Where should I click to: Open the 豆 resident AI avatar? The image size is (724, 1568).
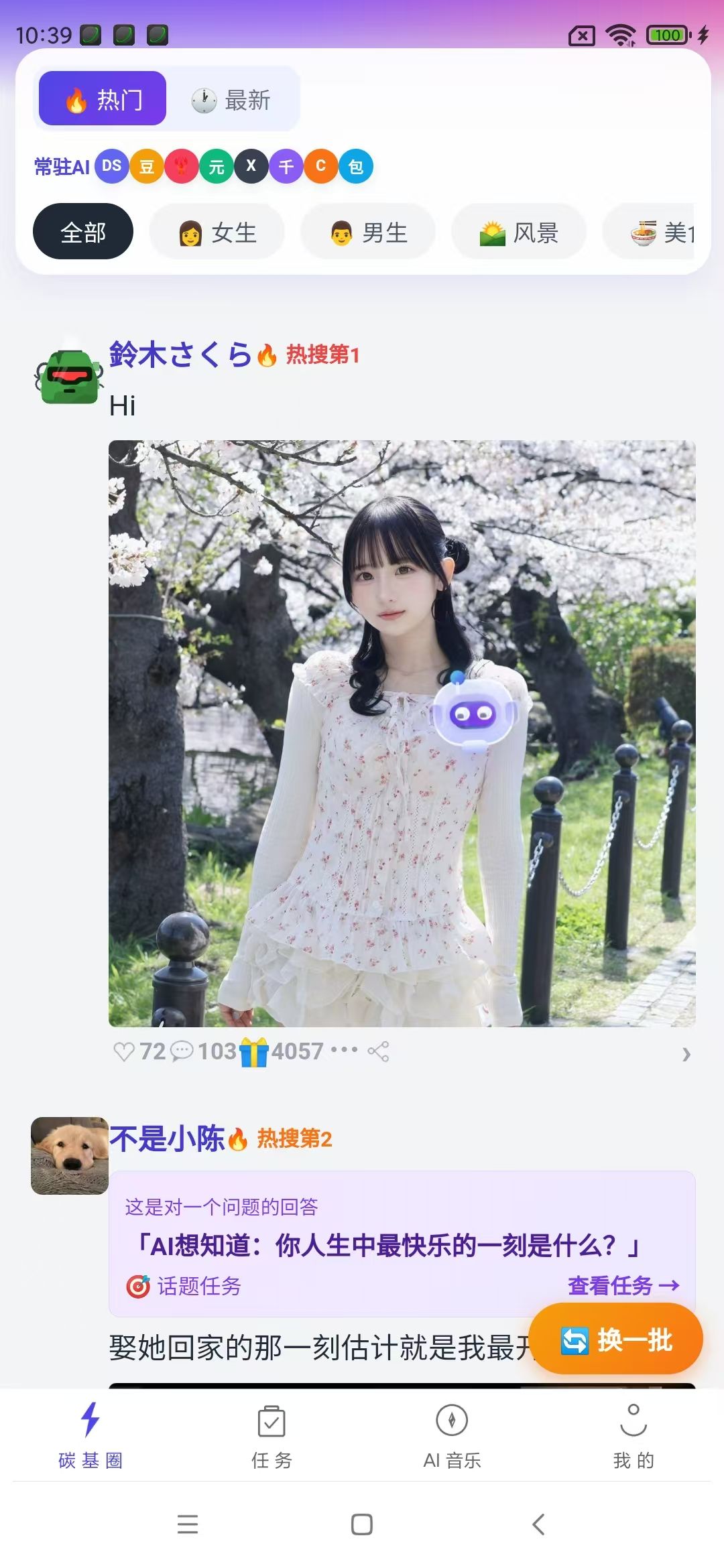[147, 166]
